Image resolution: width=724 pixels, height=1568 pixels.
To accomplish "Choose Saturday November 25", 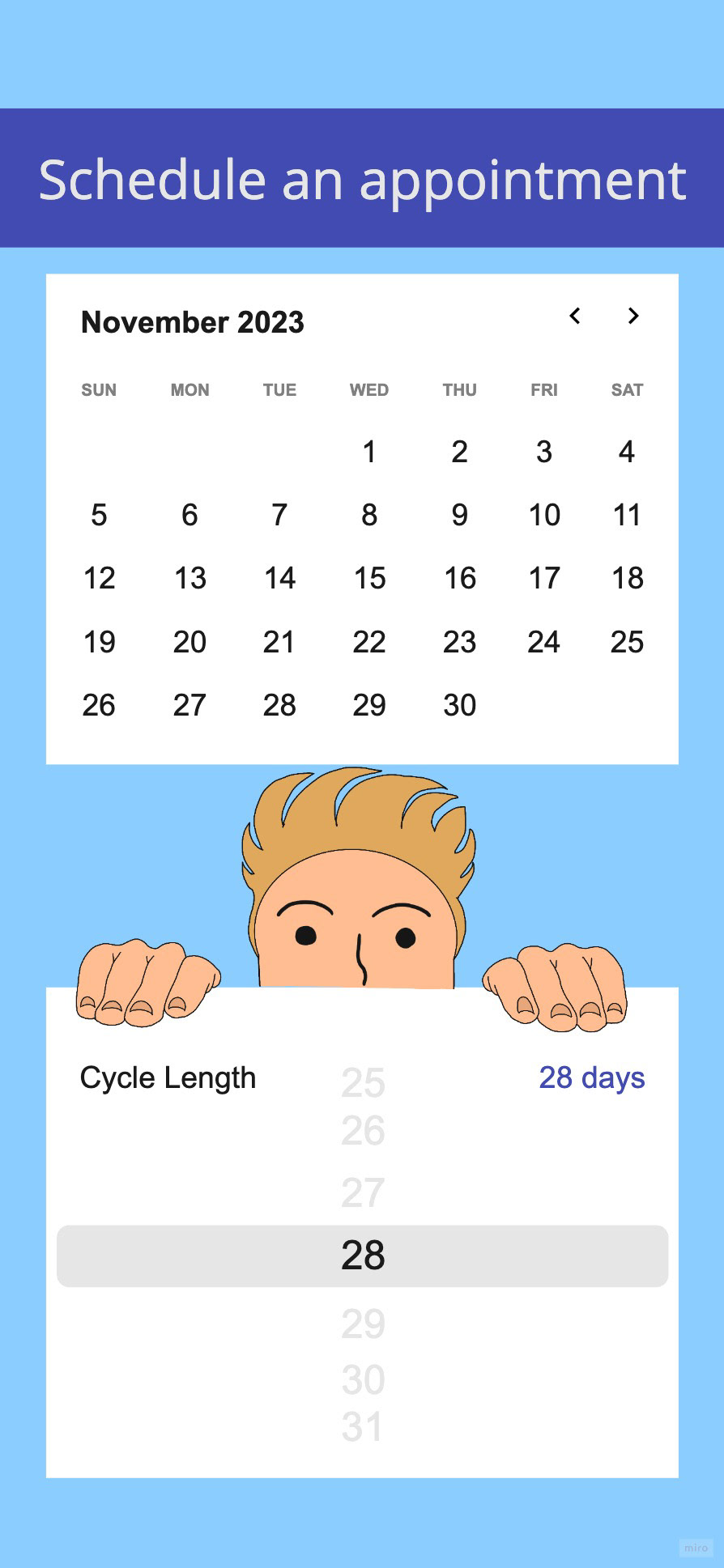I will tap(627, 642).
